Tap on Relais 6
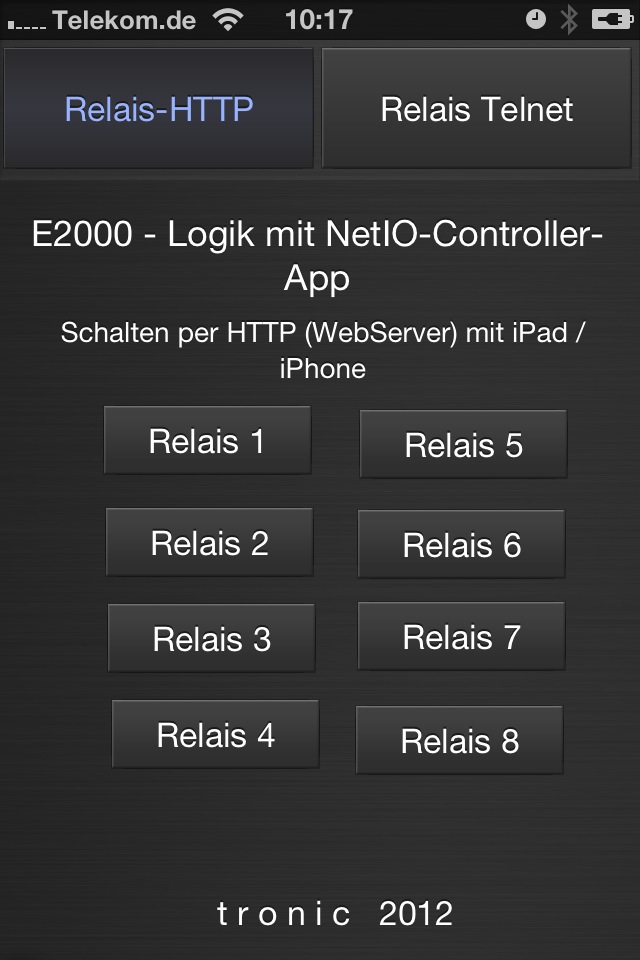 pyautogui.click(x=461, y=545)
